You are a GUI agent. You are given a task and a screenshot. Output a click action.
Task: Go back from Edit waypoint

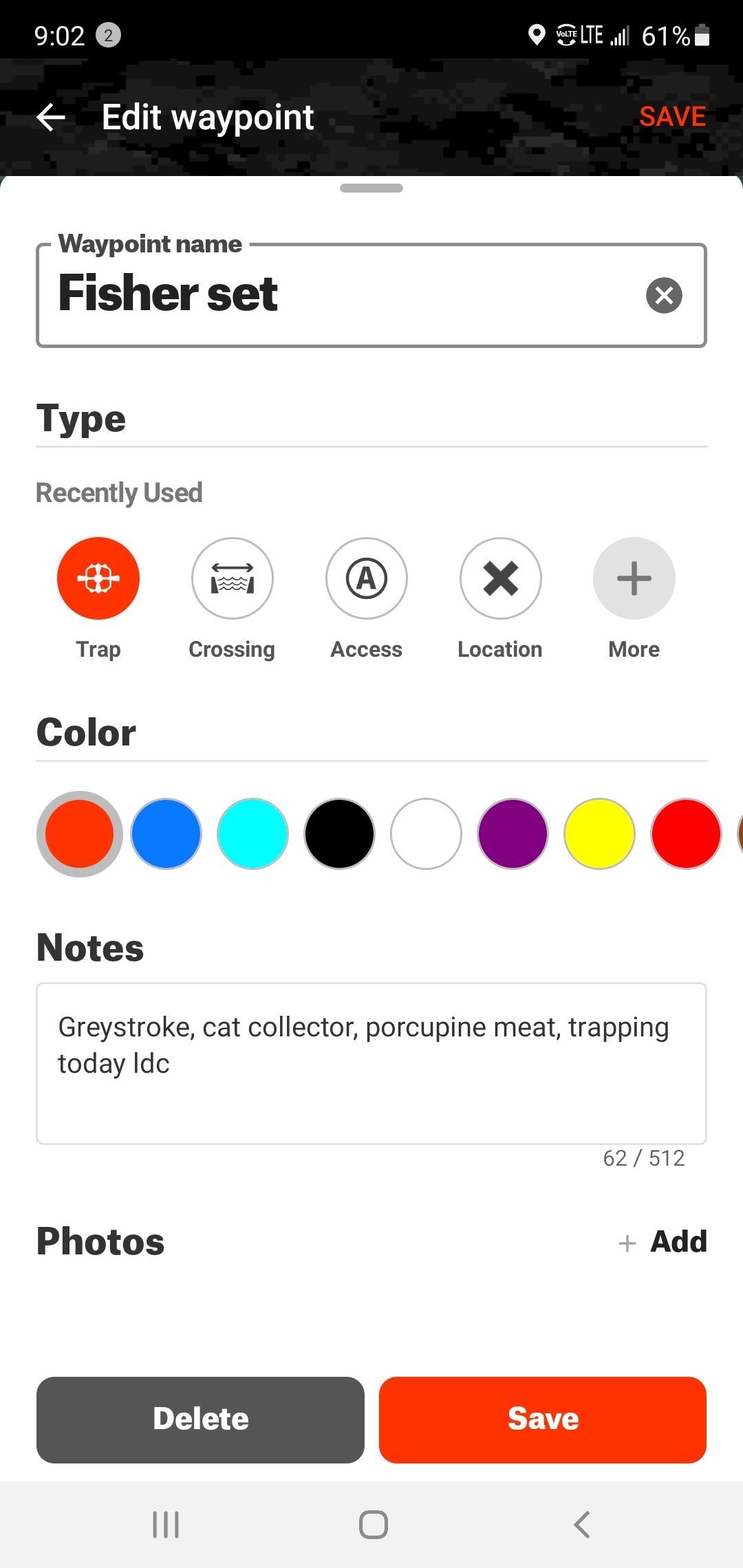pyautogui.click(x=51, y=118)
